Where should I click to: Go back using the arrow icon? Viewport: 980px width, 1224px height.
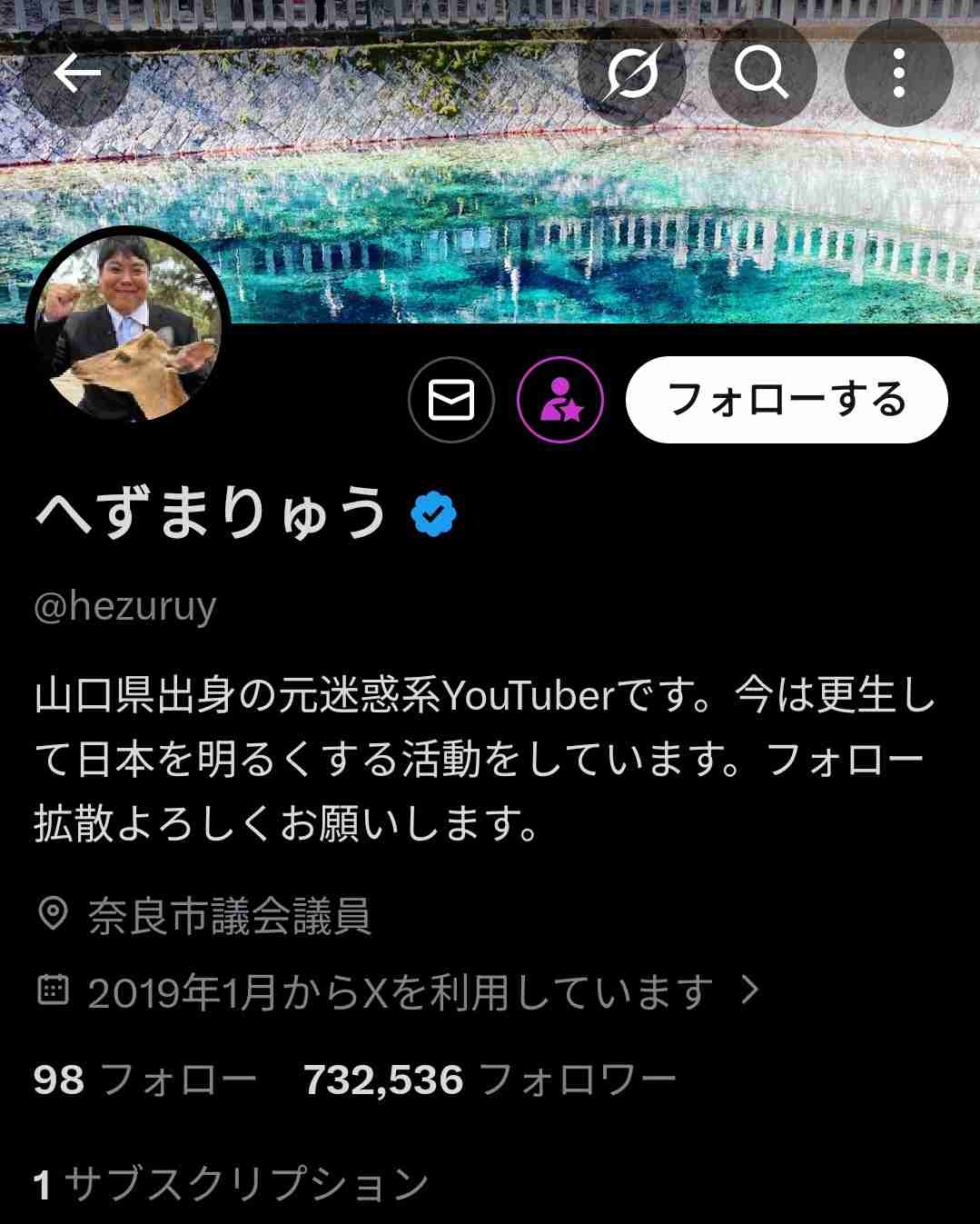(x=76, y=73)
